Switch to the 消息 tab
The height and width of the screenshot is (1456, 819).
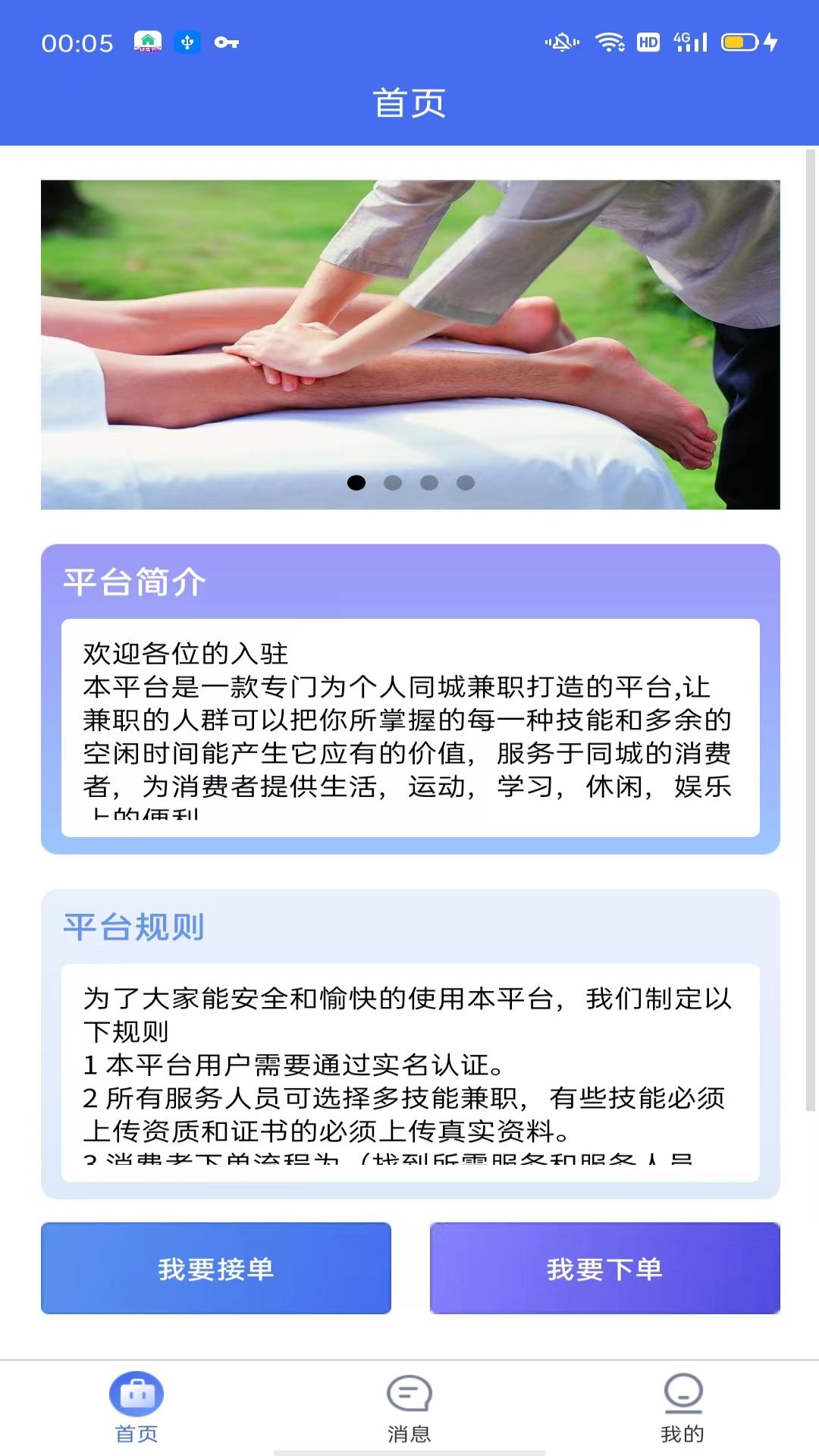coord(409,1408)
